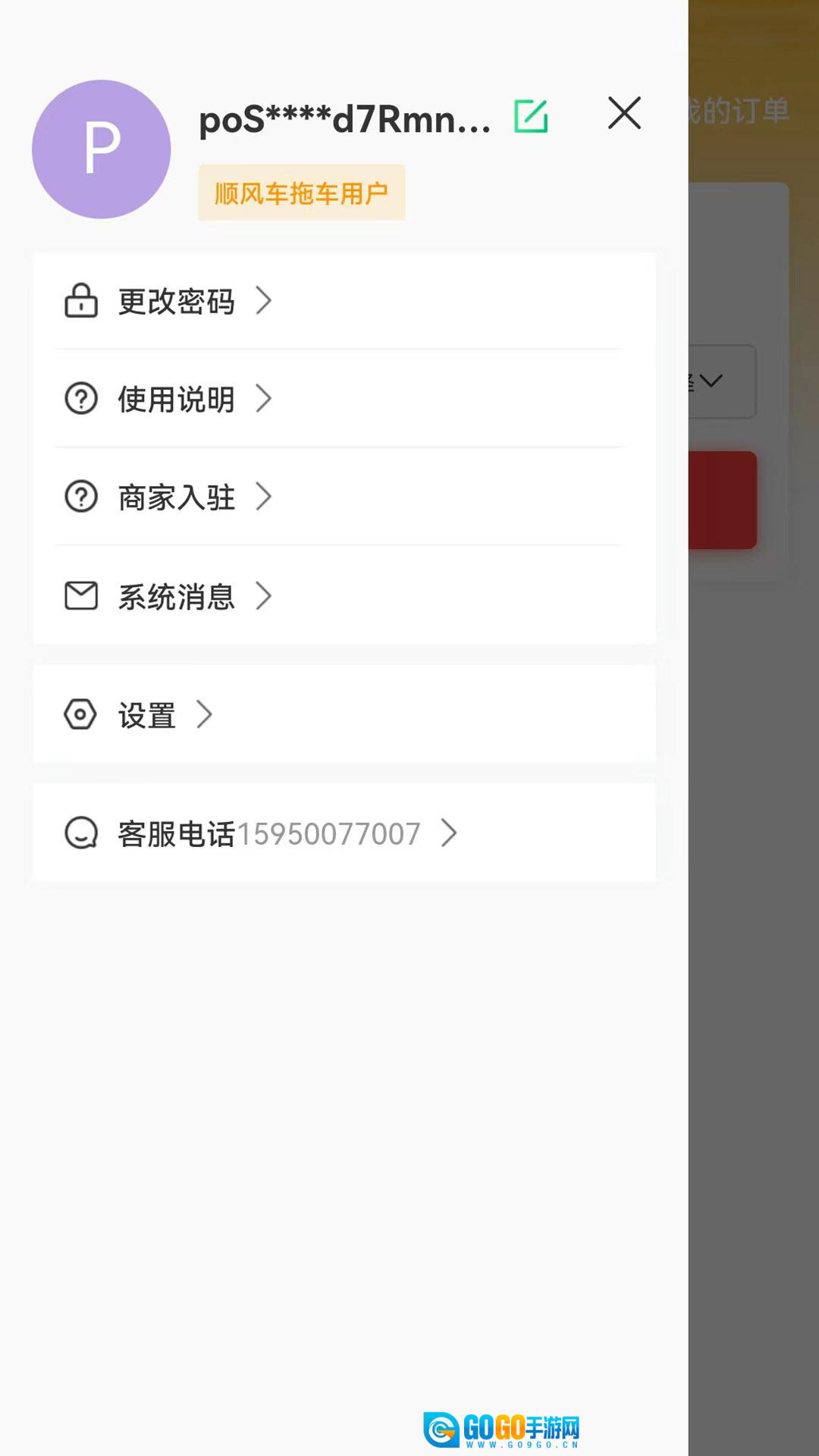
Task: View 系统消息 system messages
Action: pyautogui.click(x=176, y=597)
